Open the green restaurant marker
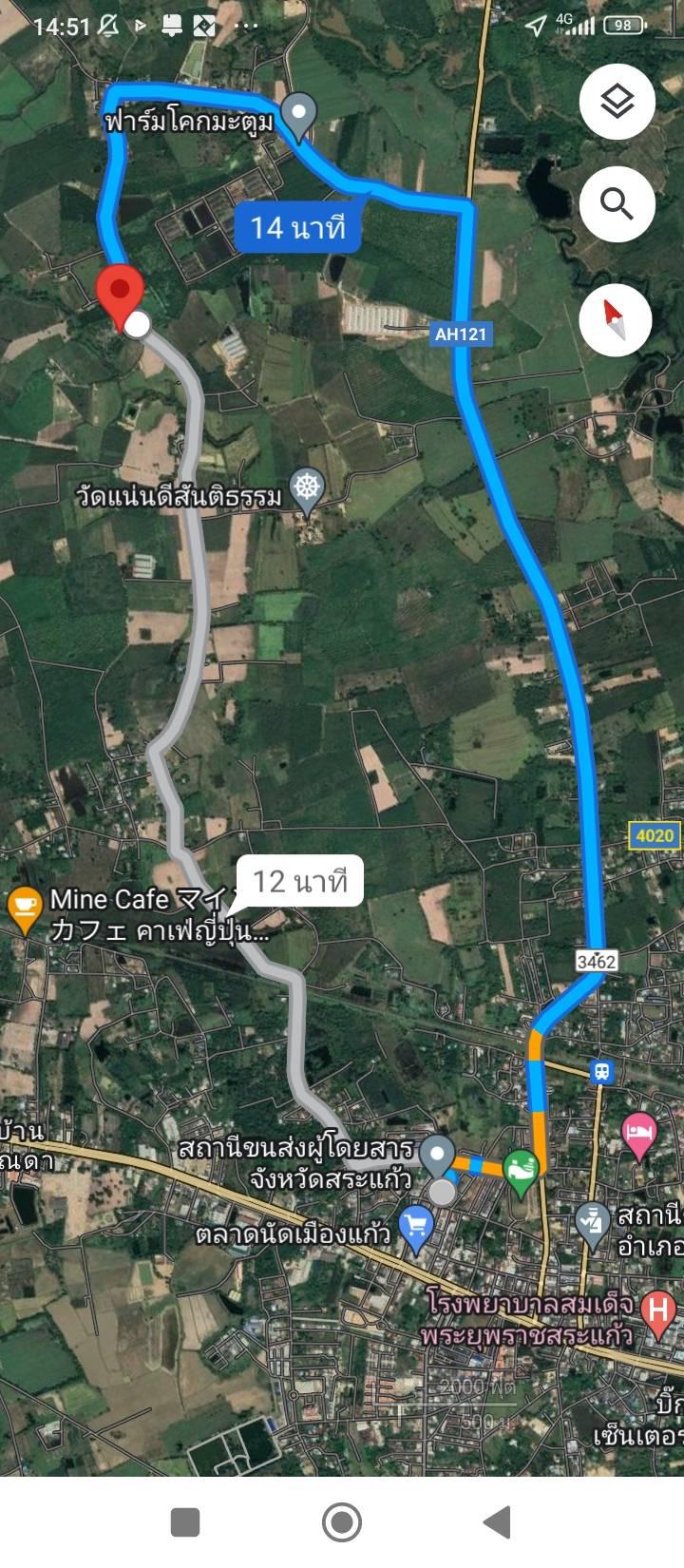This screenshot has height=1568, width=684. point(522,1171)
